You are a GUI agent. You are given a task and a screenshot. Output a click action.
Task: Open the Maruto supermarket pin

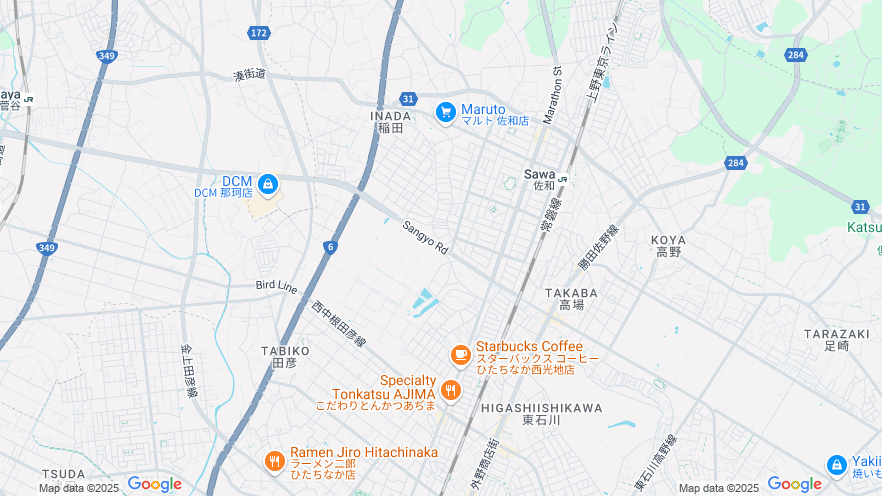[446, 113]
